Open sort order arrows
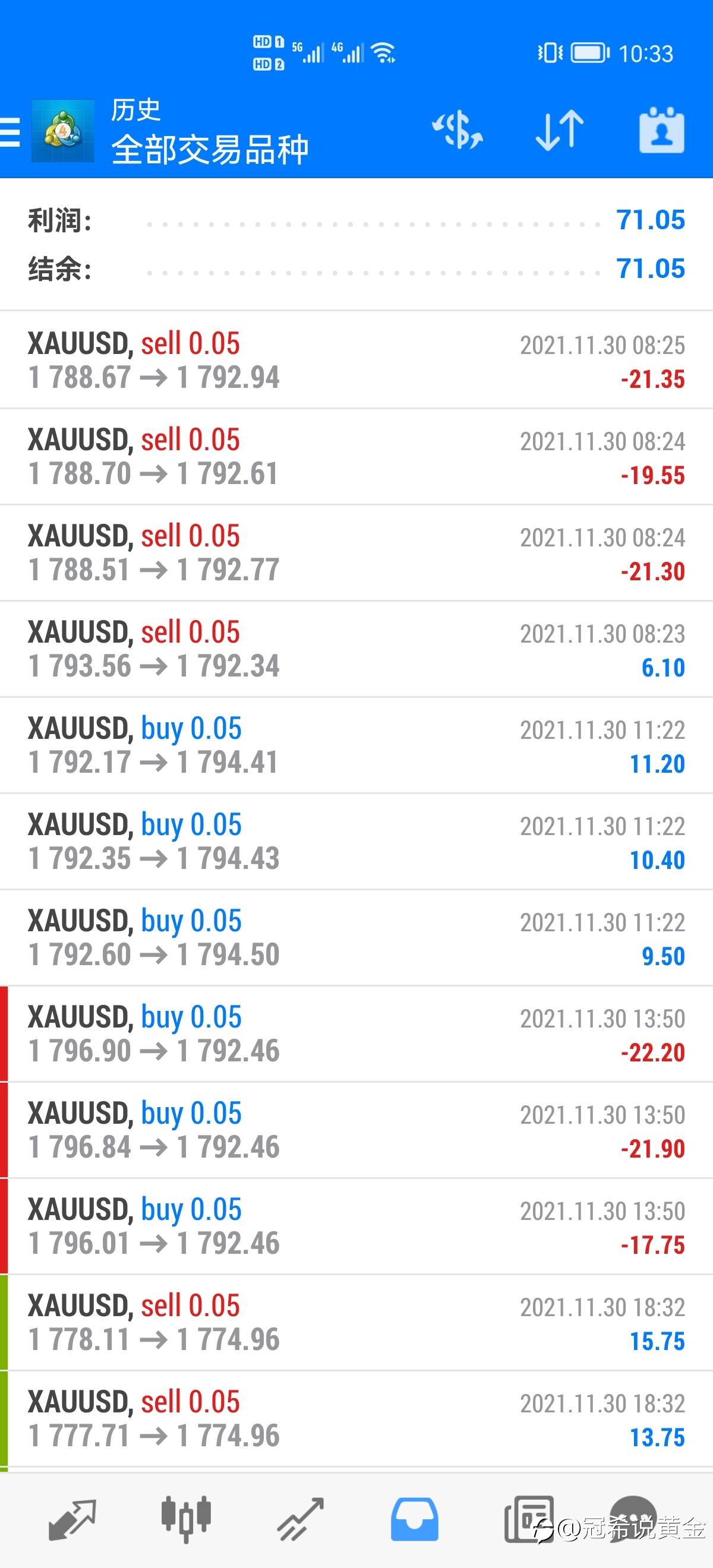 coord(560,130)
